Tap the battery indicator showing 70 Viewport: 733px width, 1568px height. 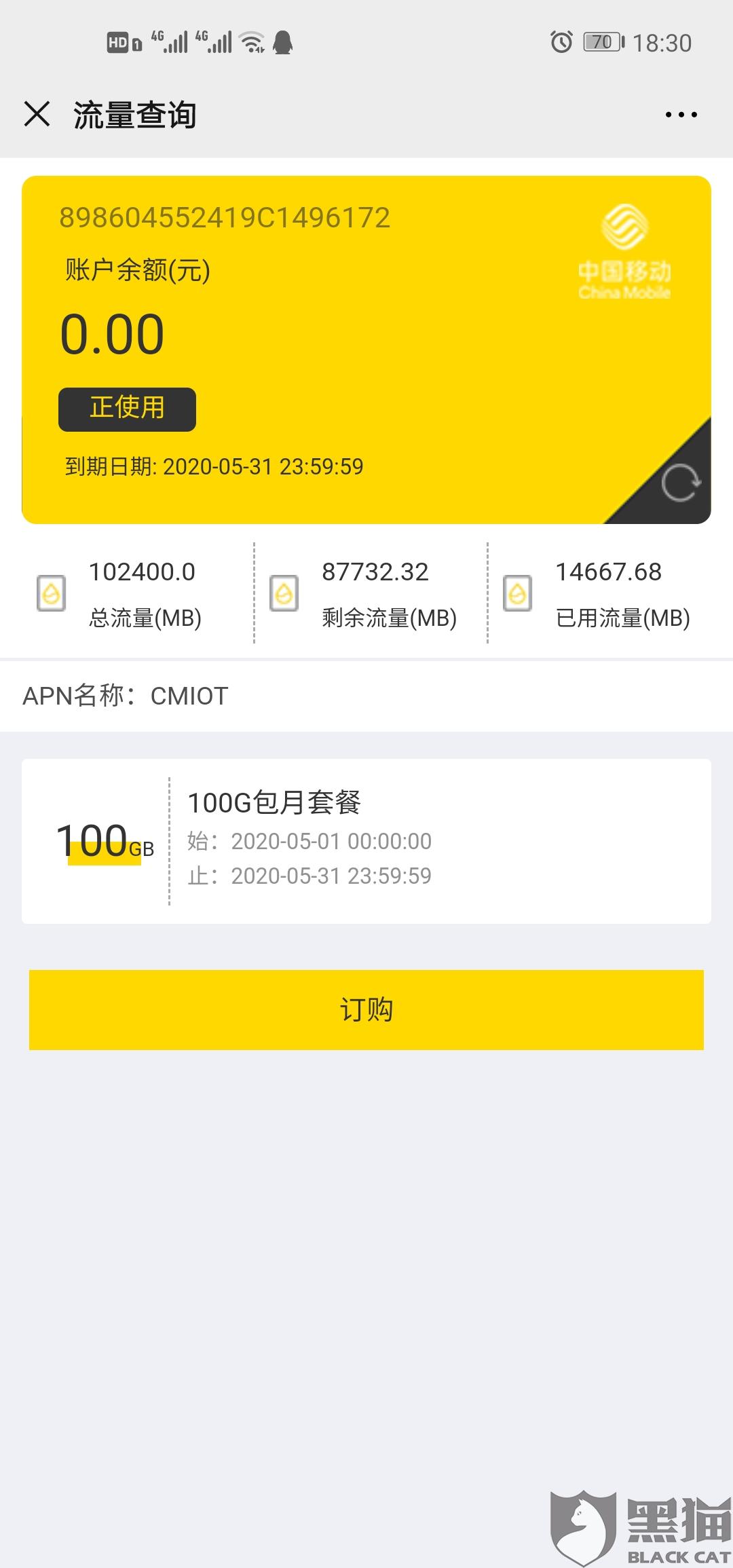[x=601, y=42]
